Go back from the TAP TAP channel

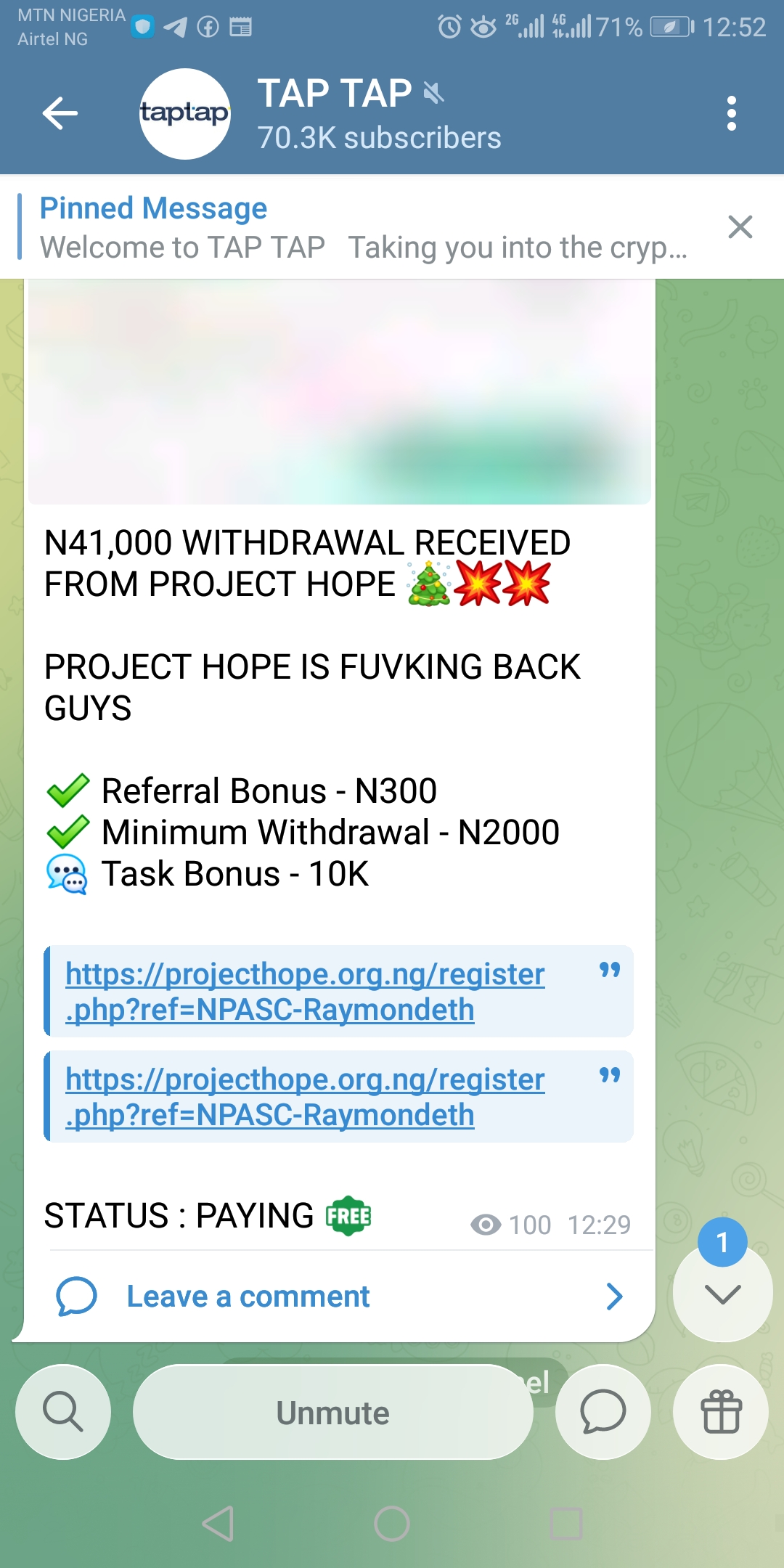click(x=60, y=113)
